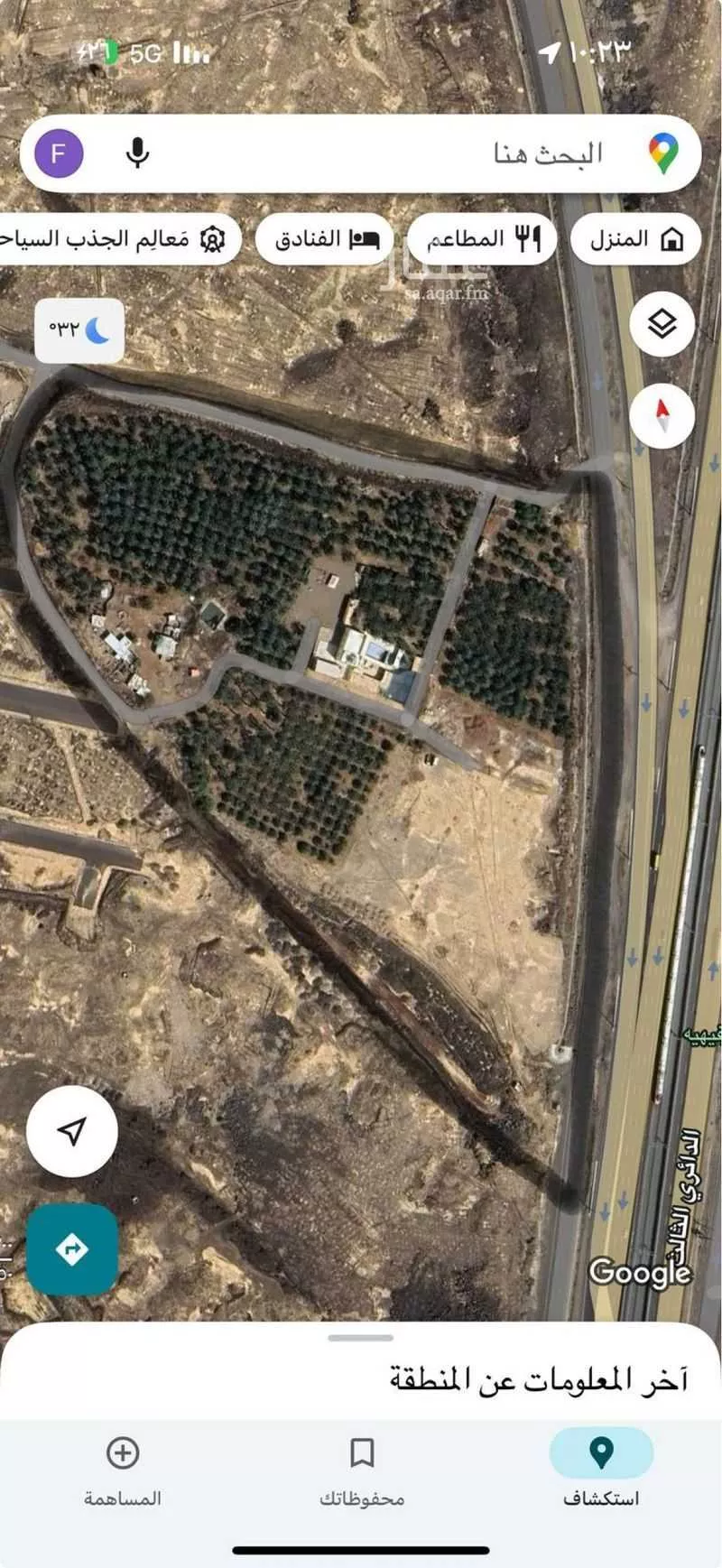This screenshot has width=722, height=1568.
Task: Open the F account profile avatar
Action: click(x=60, y=153)
